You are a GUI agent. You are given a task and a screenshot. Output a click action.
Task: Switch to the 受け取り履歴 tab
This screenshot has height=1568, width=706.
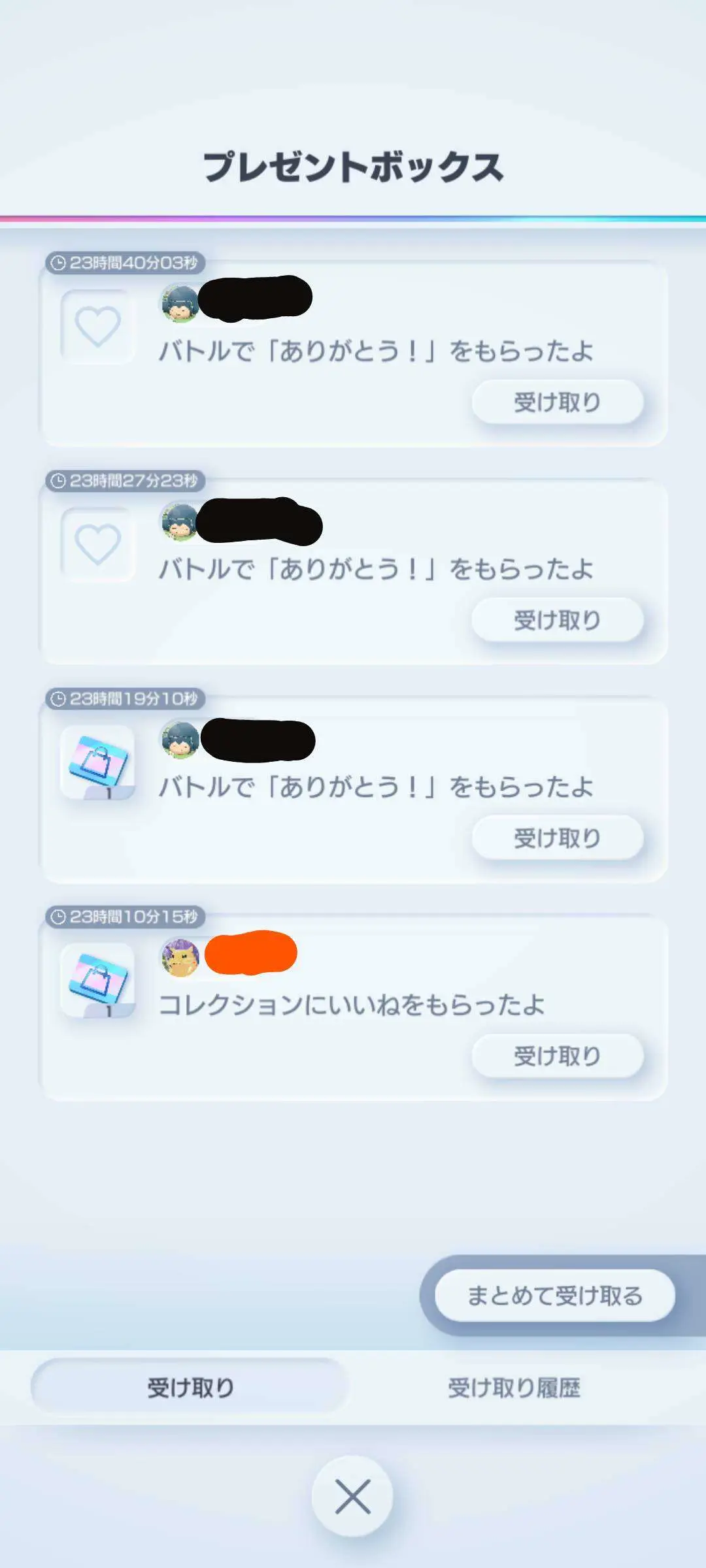pyautogui.click(x=514, y=1387)
